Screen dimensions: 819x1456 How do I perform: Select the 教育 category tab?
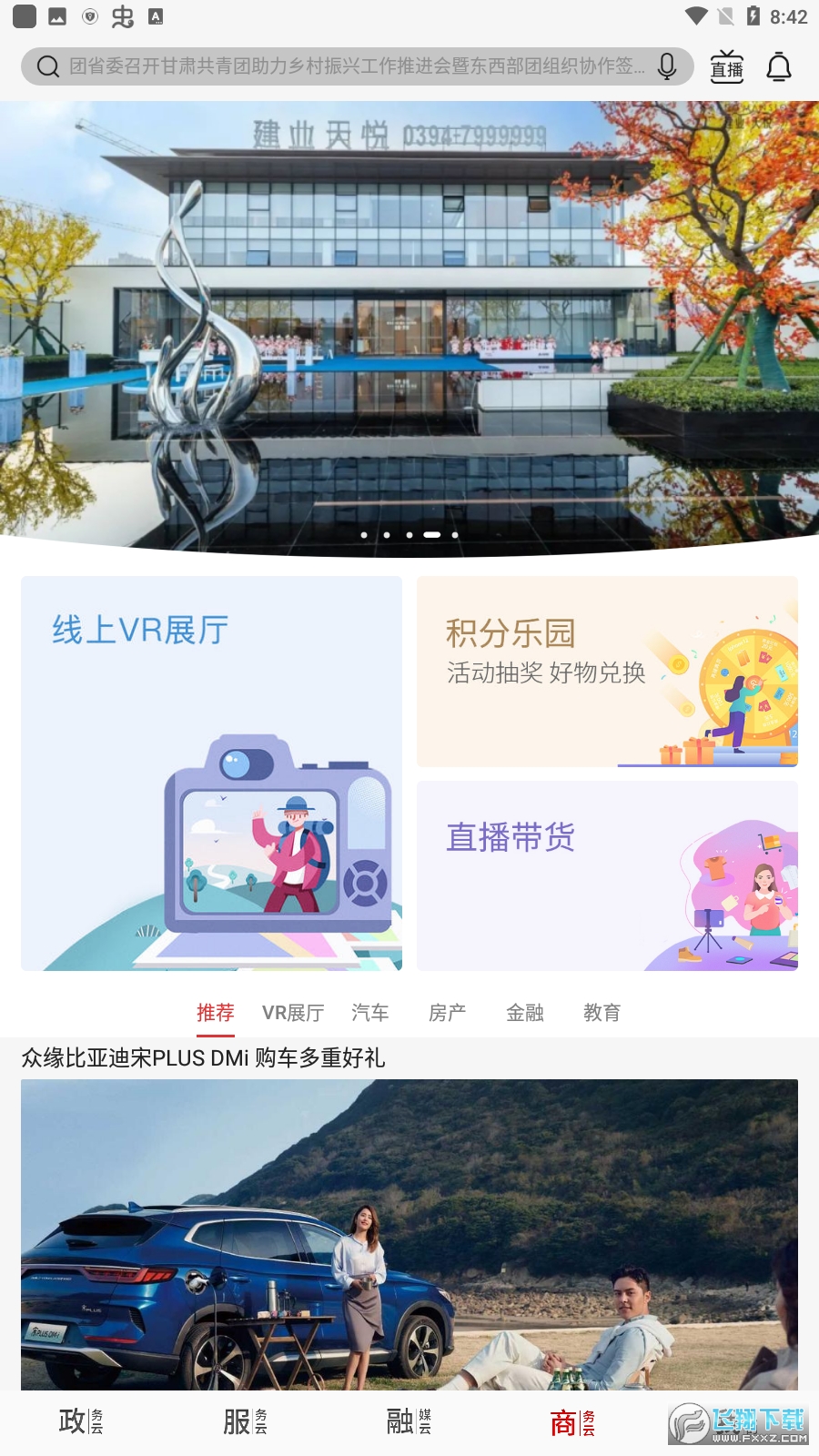[x=602, y=1012]
